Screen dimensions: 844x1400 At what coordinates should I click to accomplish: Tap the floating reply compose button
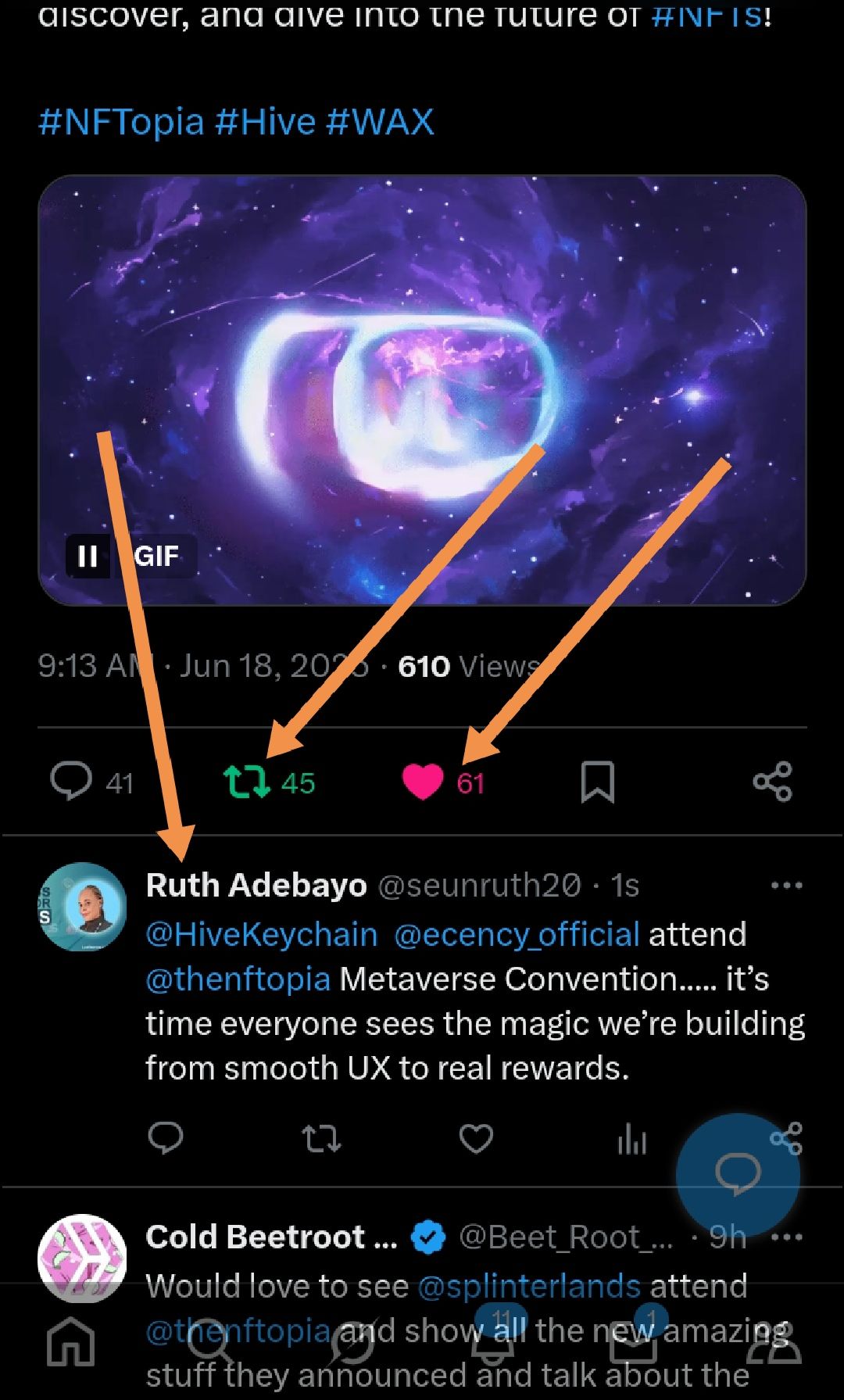[x=738, y=1174]
